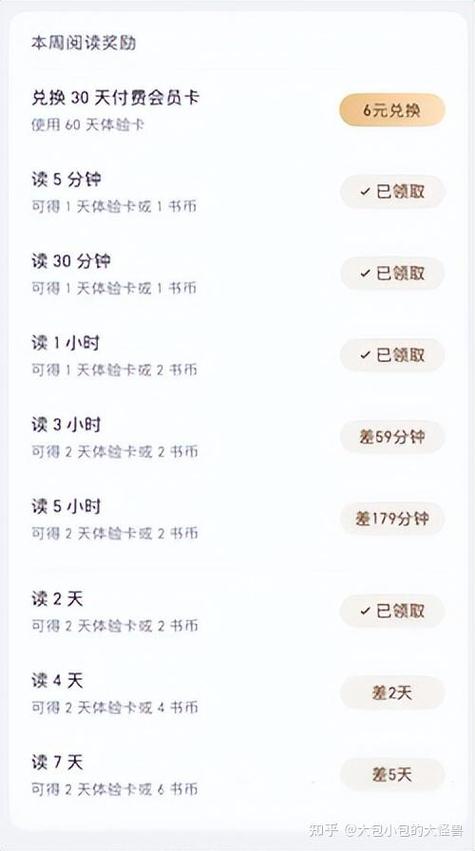Tap the 差59分钟 button
The image size is (475, 851).
392,437
